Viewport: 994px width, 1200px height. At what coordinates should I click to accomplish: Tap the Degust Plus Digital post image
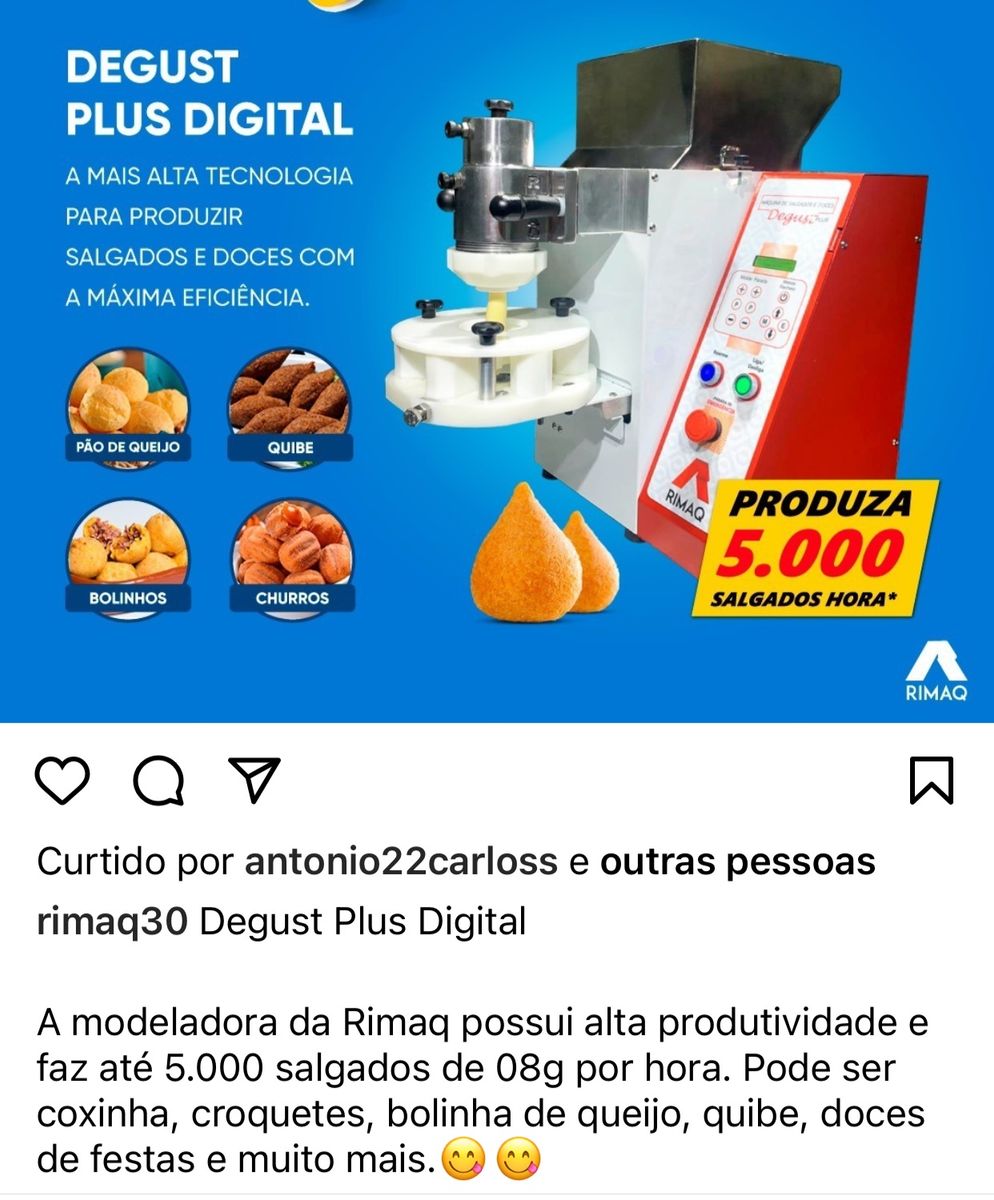click(497, 360)
